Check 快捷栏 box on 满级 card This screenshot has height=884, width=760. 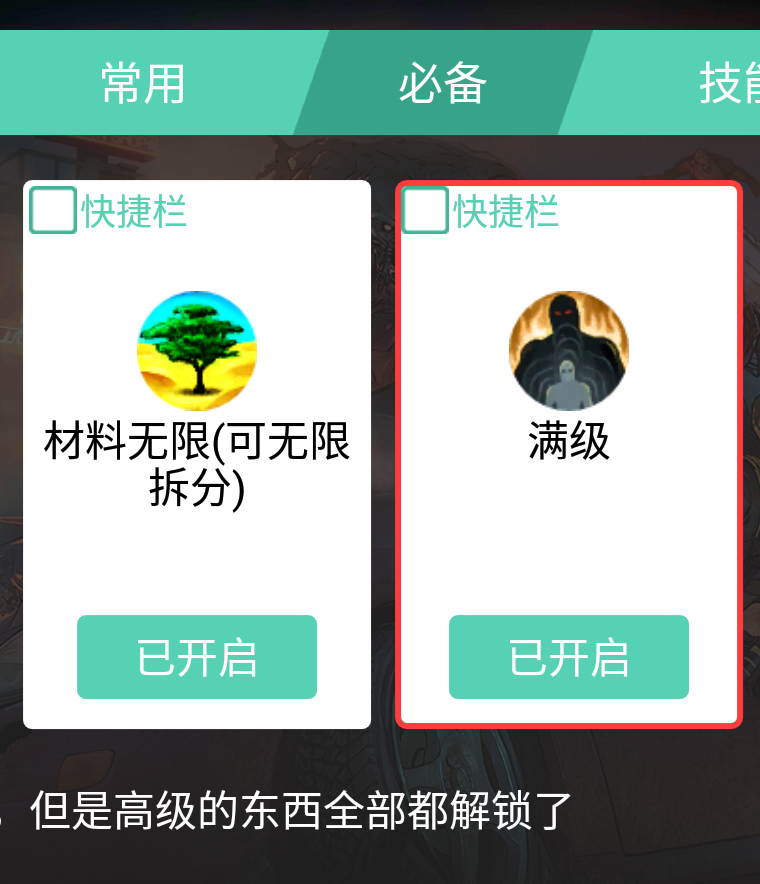pyautogui.click(x=425, y=211)
